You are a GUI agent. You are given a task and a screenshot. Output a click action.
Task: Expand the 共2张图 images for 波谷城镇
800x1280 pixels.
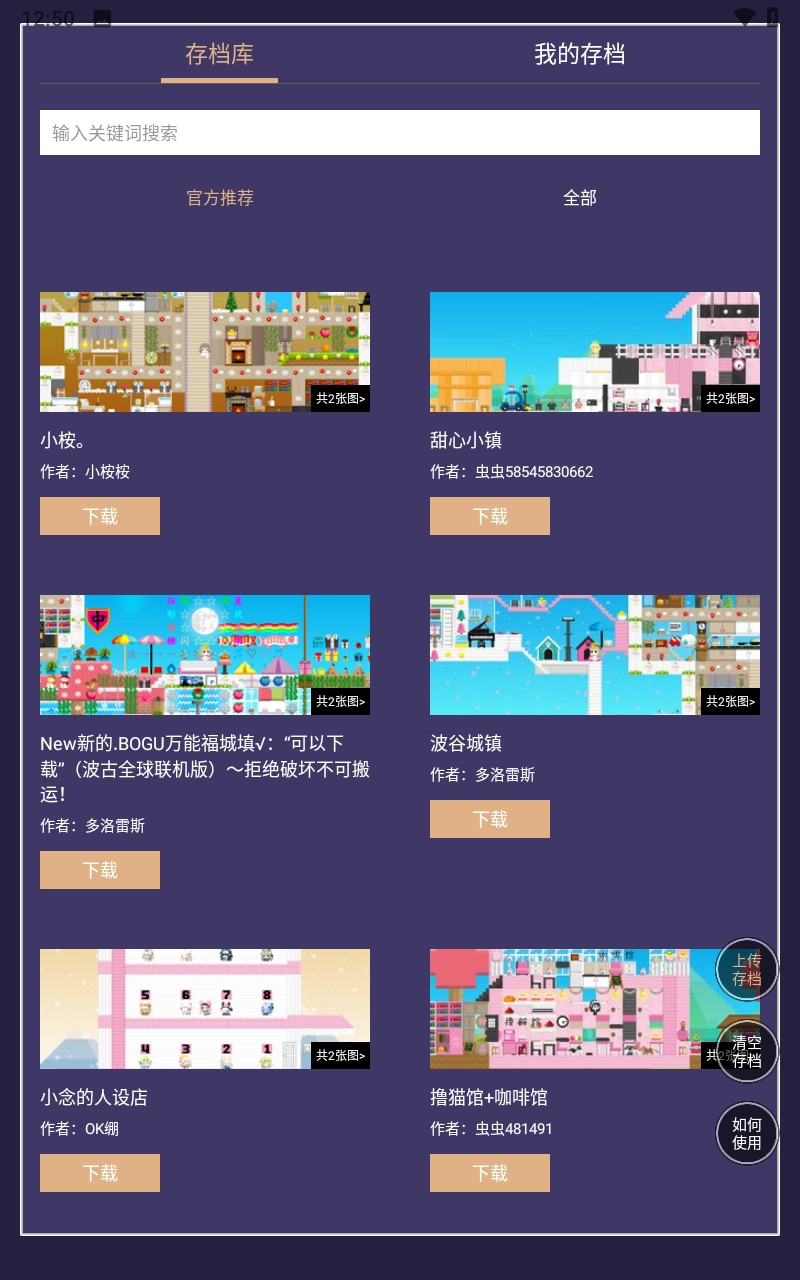tap(728, 701)
